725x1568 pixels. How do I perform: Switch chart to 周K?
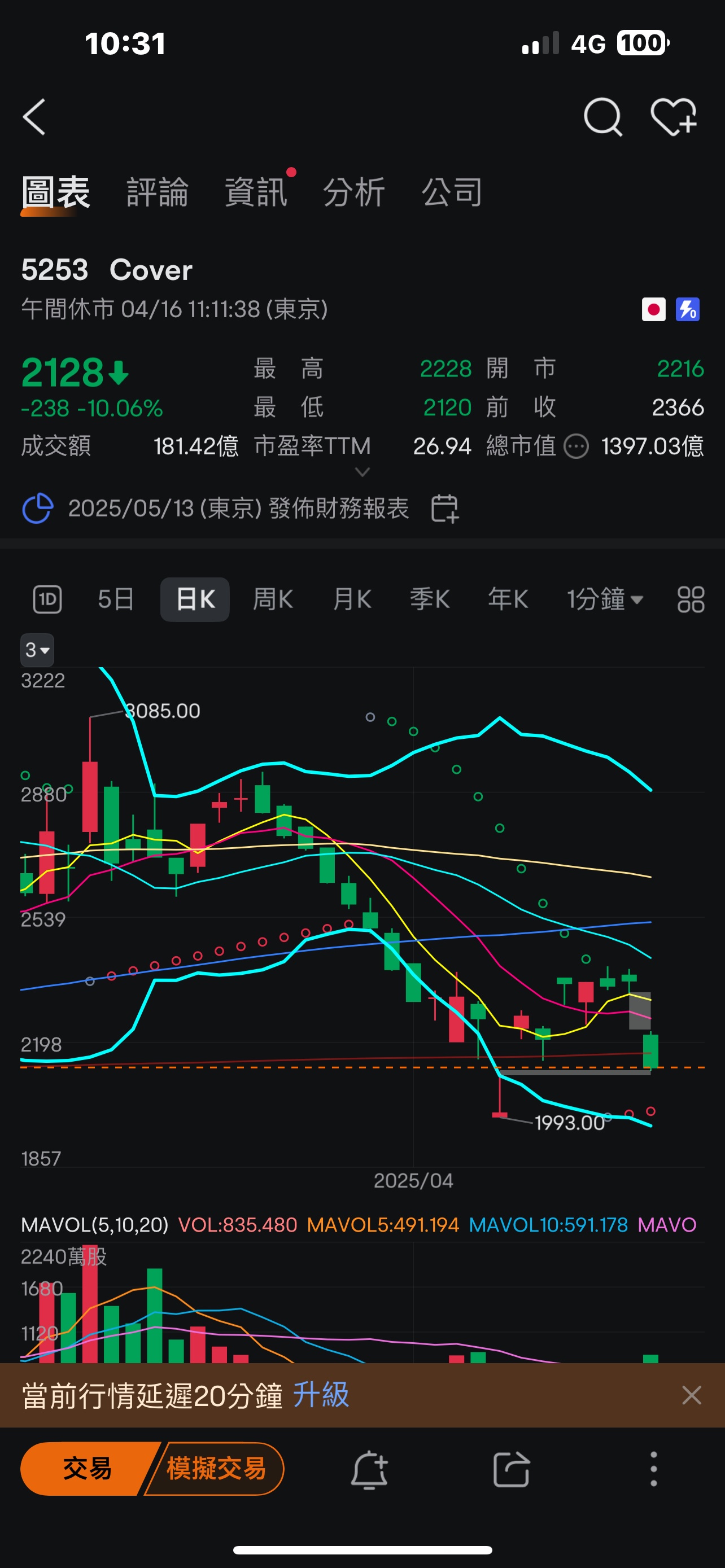point(273,599)
